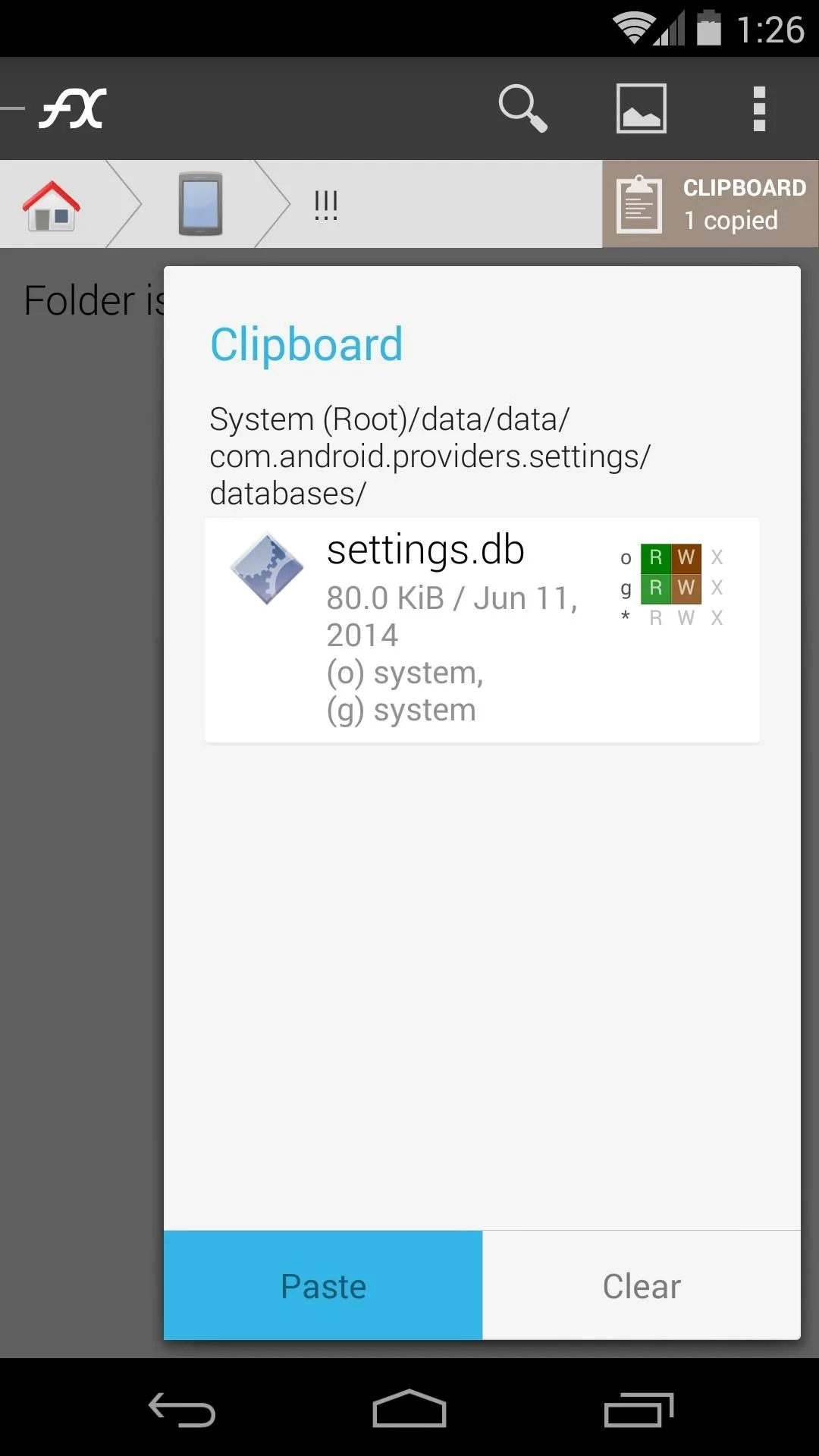Clear the clipboard contents
This screenshot has width=819, height=1456.
tap(642, 1285)
